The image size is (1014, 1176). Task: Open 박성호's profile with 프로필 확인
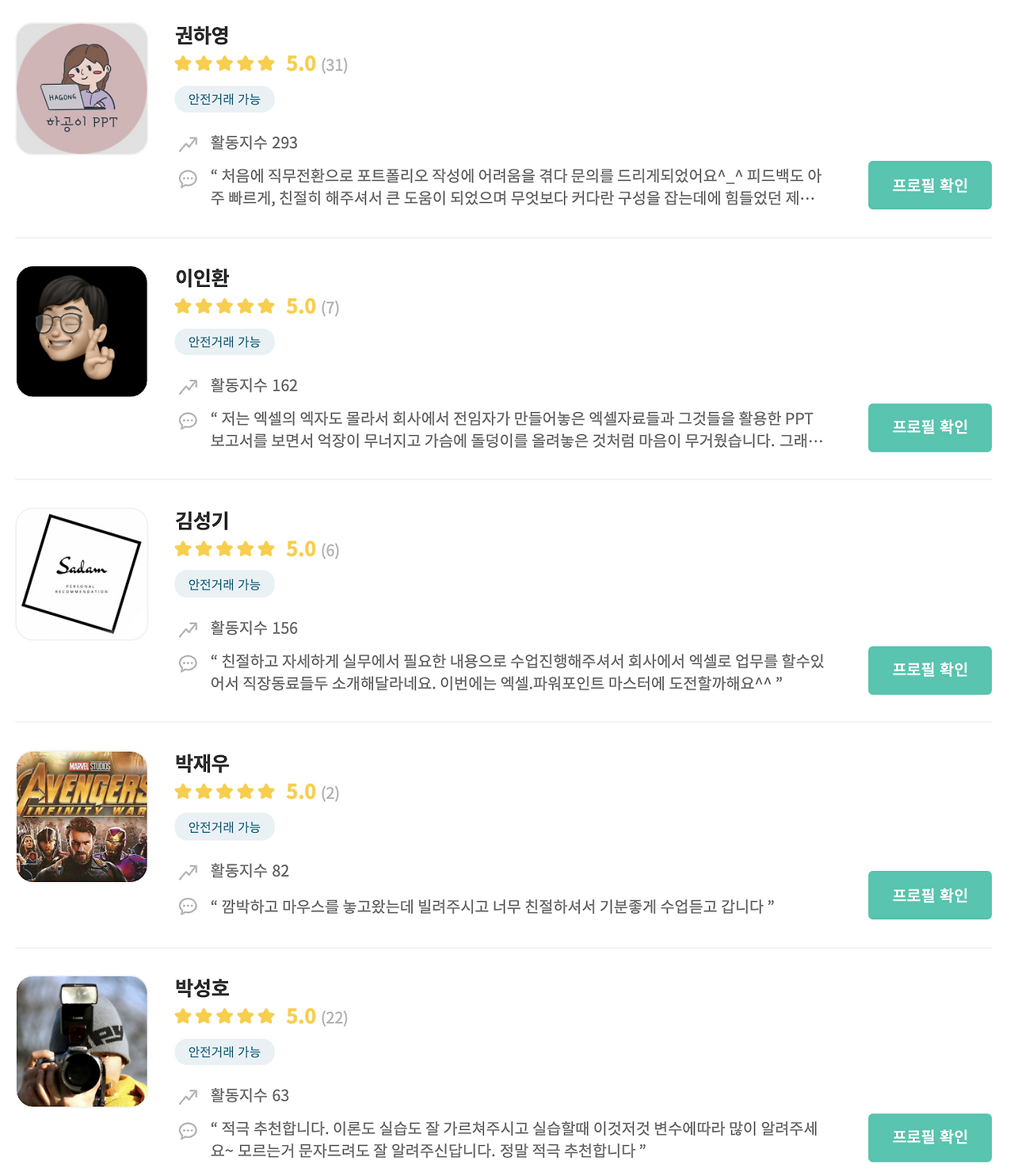point(930,1138)
